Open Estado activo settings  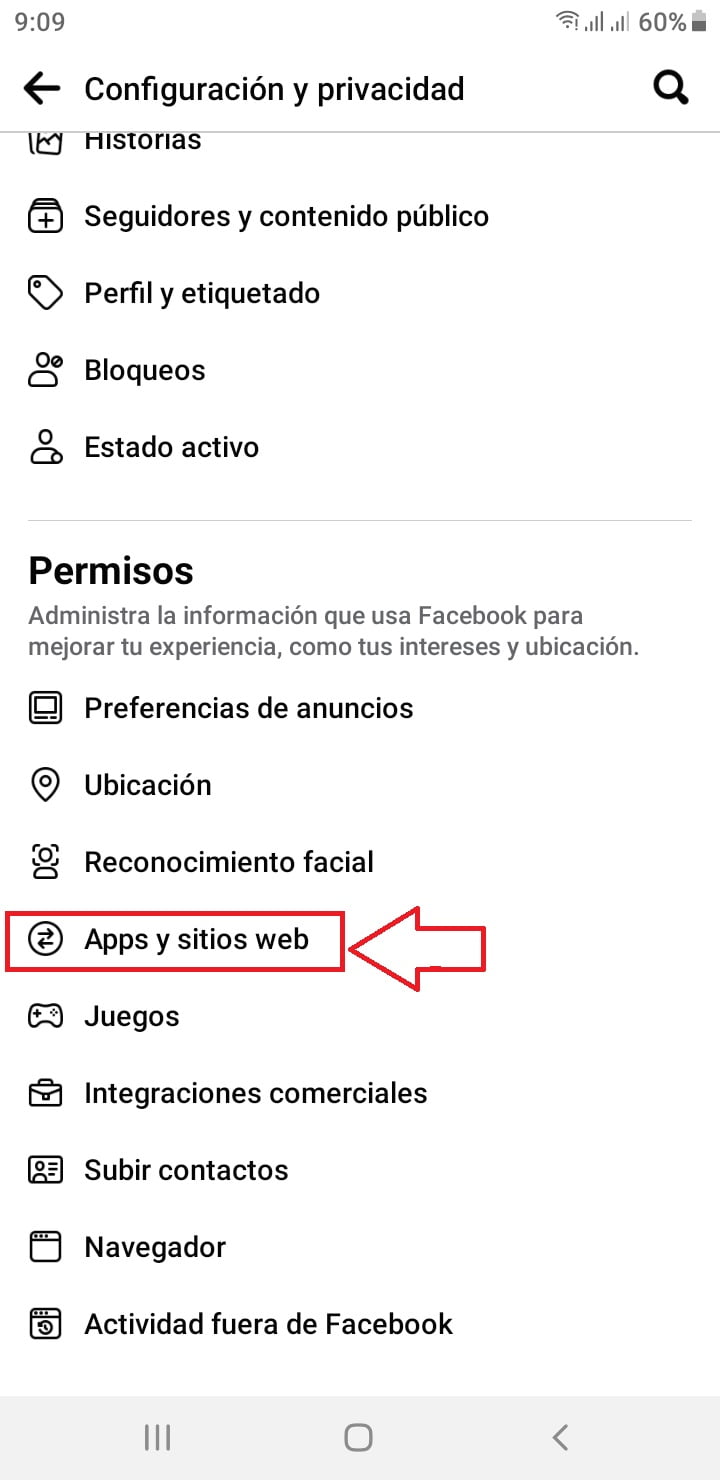pos(171,447)
